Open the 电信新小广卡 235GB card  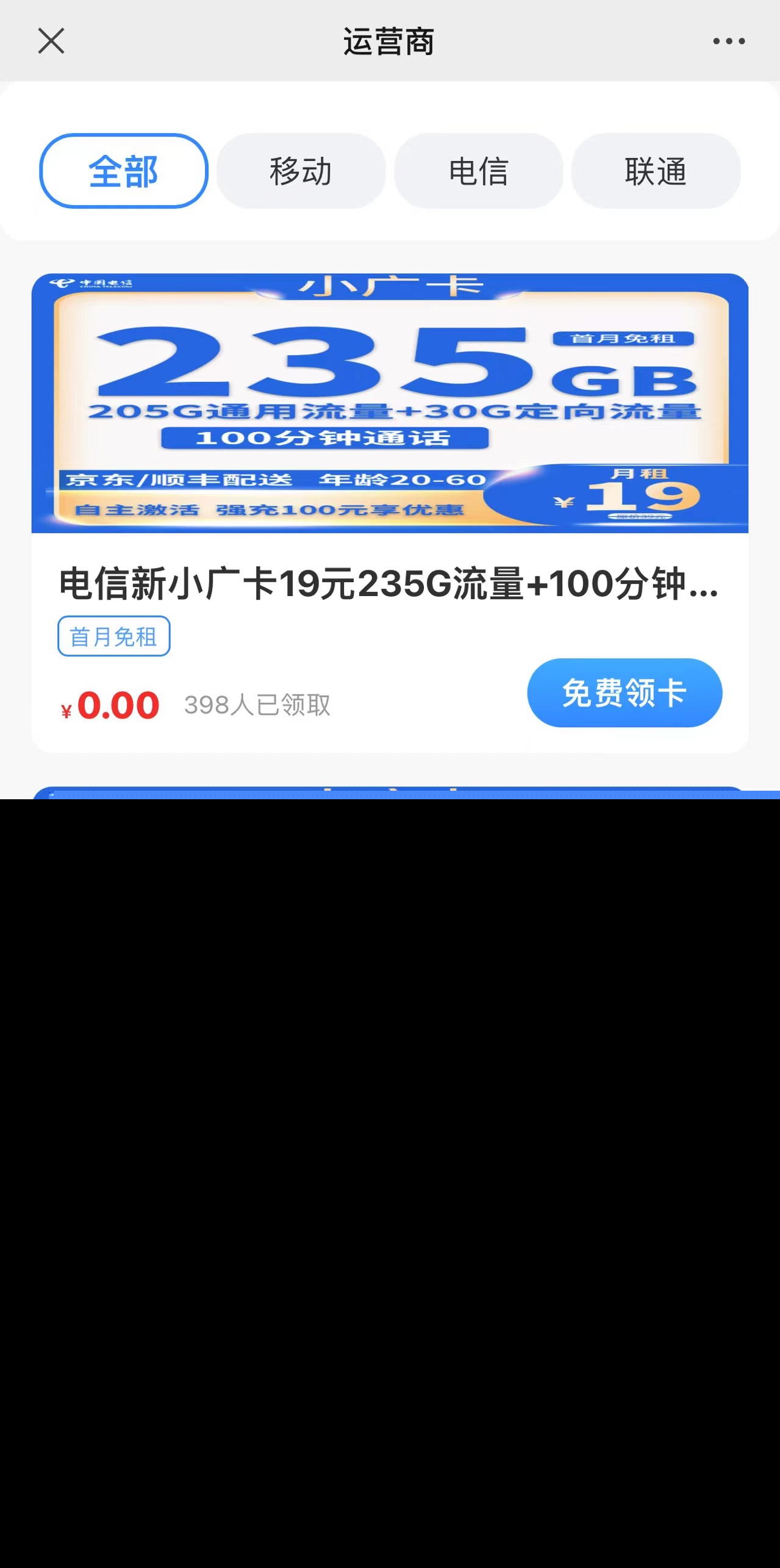pos(389,403)
